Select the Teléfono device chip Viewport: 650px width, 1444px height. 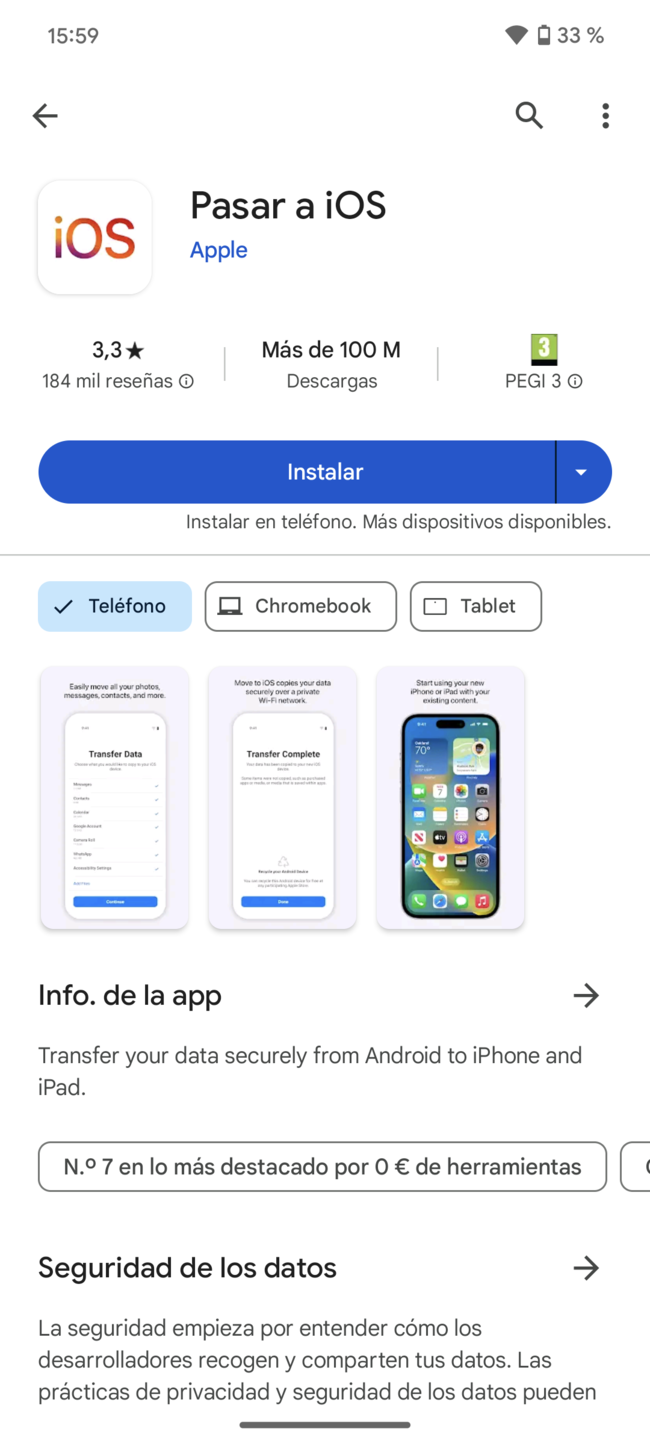pyautogui.click(x=115, y=606)
